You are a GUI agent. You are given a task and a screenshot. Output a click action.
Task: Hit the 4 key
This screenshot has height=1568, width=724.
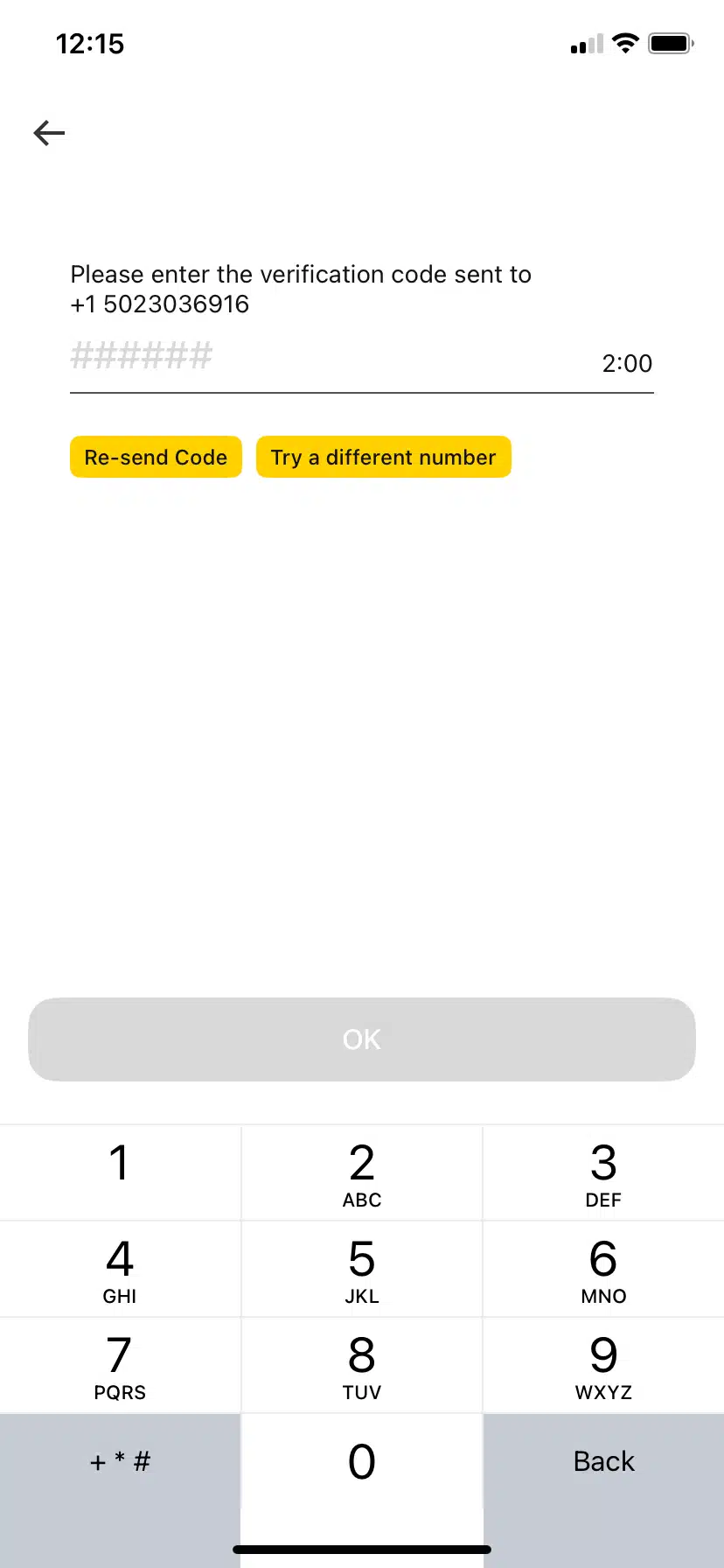tap(120, 1269)
